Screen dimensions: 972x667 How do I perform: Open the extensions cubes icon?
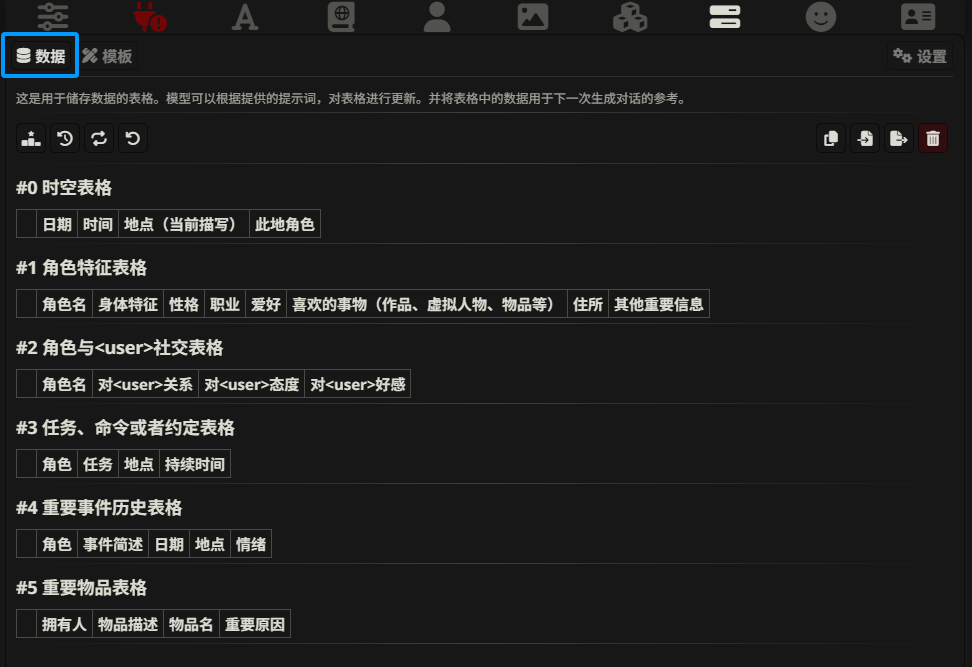[x=629, y=16]
